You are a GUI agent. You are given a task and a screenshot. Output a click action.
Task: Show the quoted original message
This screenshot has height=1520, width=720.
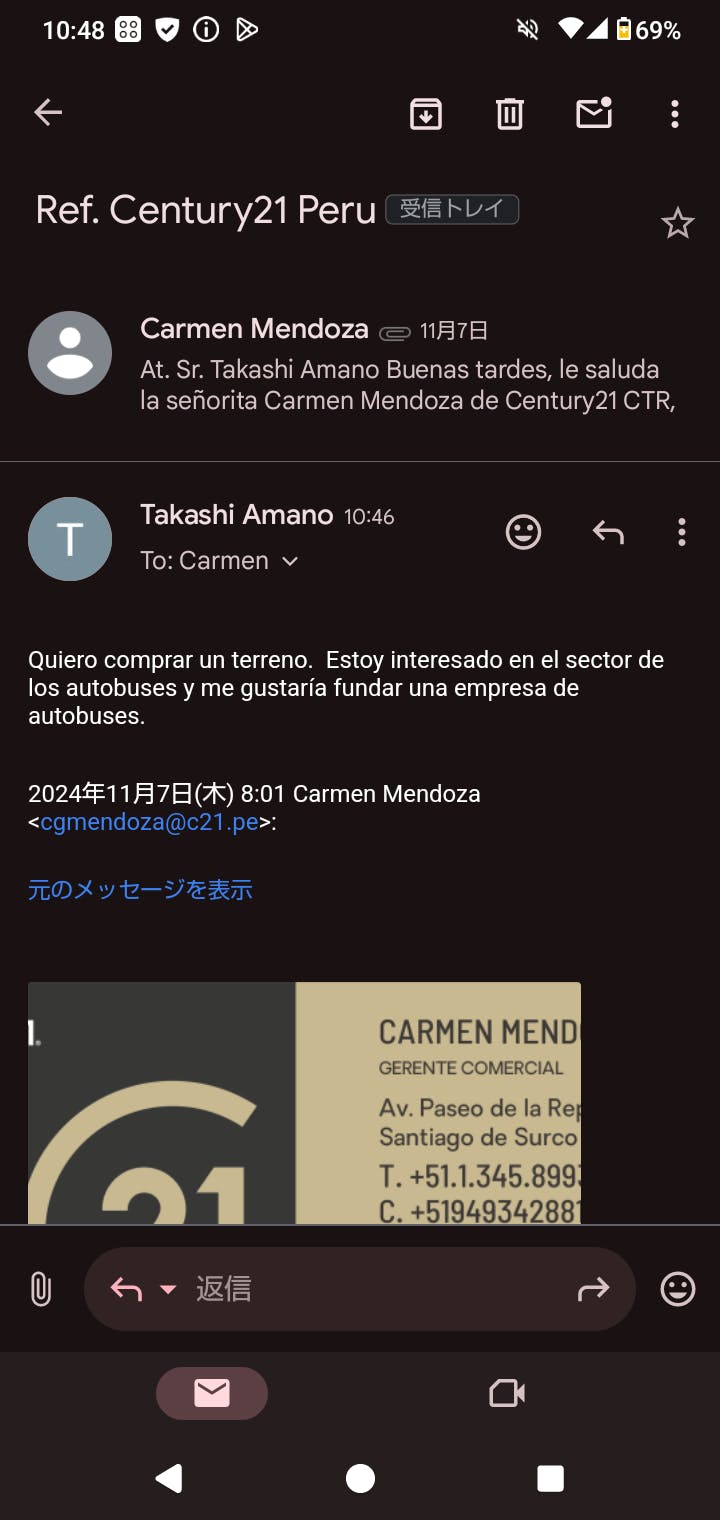point(140,889)
